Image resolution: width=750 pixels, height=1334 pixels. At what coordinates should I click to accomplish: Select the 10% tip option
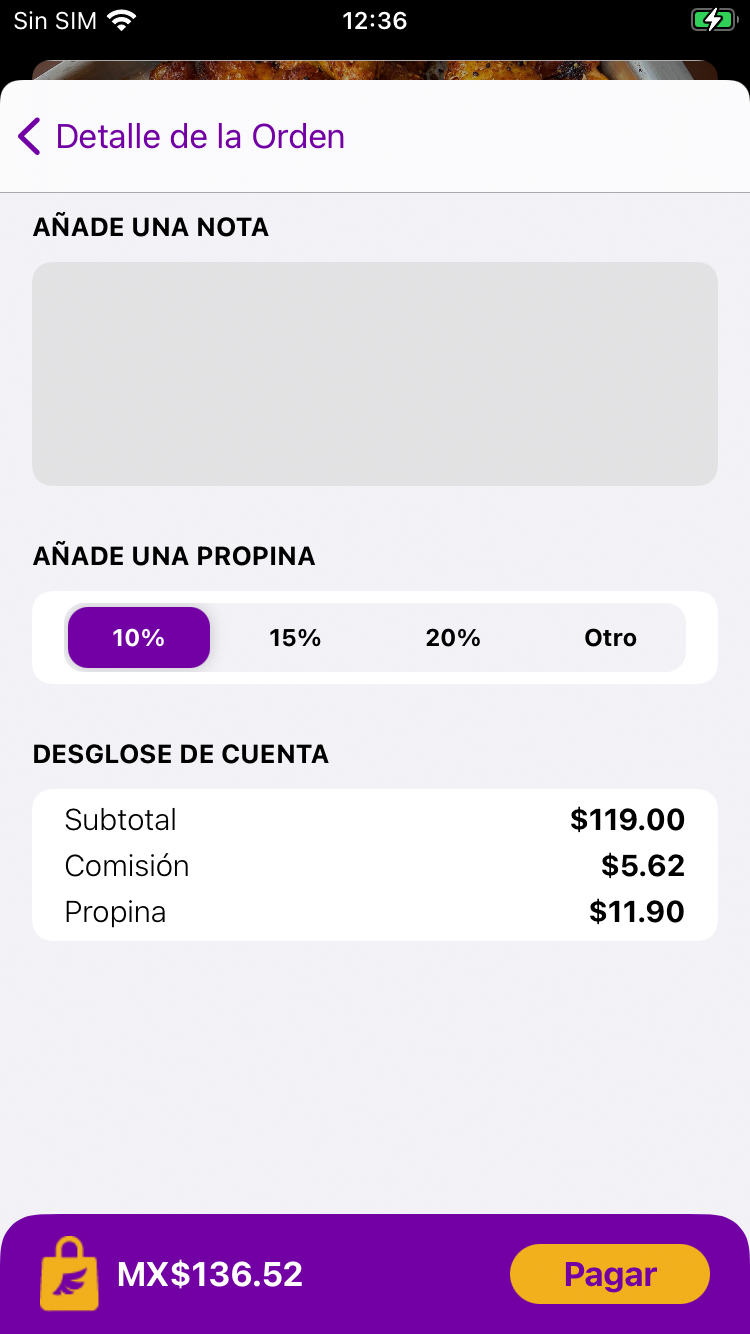[x=139, y=637]
